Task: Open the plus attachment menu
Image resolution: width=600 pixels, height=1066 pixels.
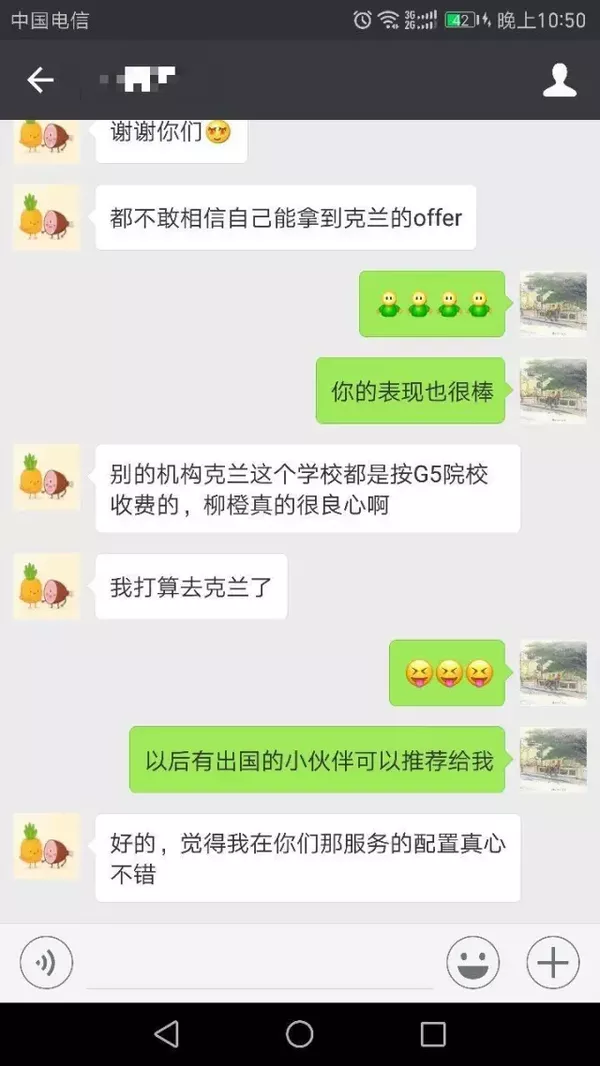Action: pos(552,963)
